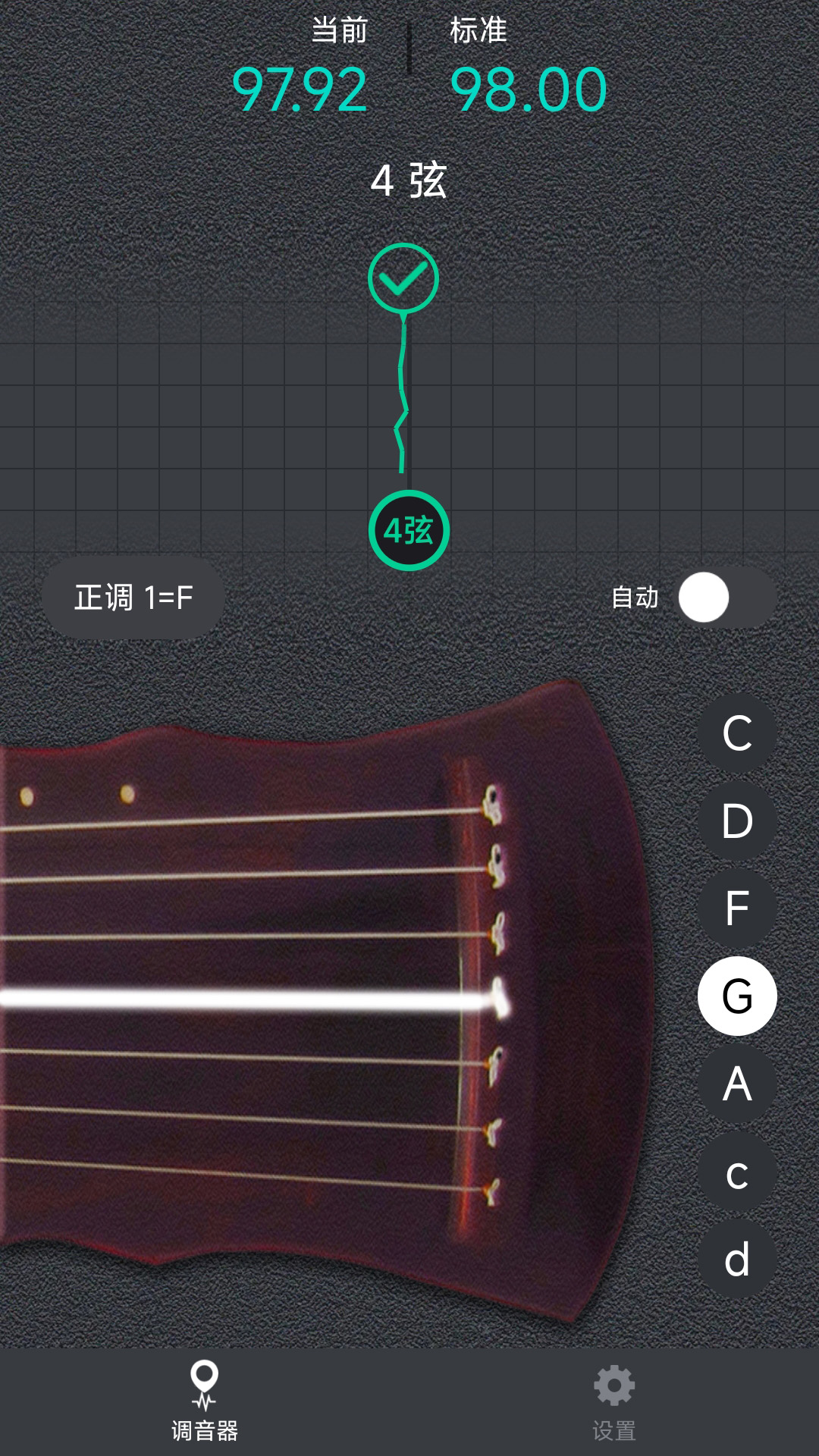Choose the F note circle
Screen dimensions: 819x1456
[734, 908]
